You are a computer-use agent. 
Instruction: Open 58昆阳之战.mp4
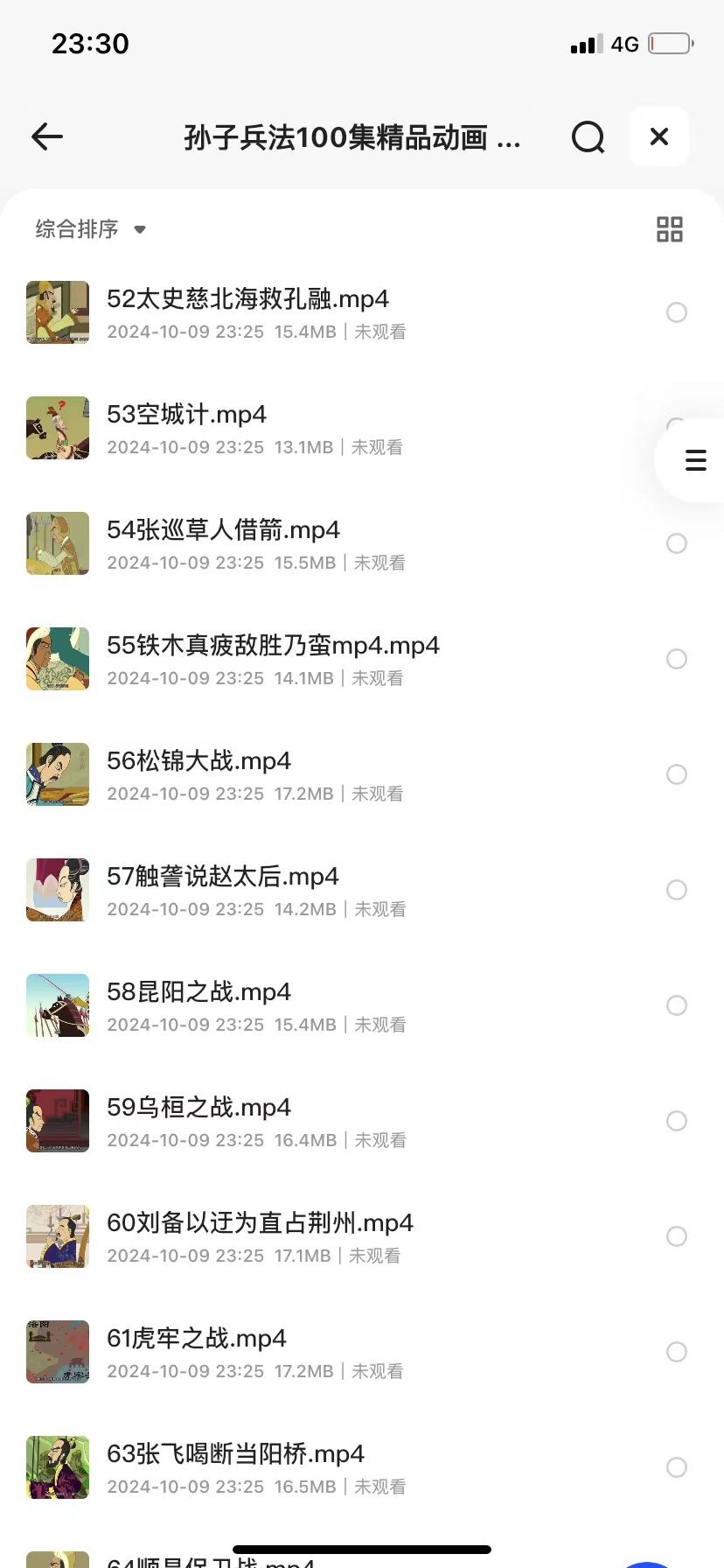[198, 992]
